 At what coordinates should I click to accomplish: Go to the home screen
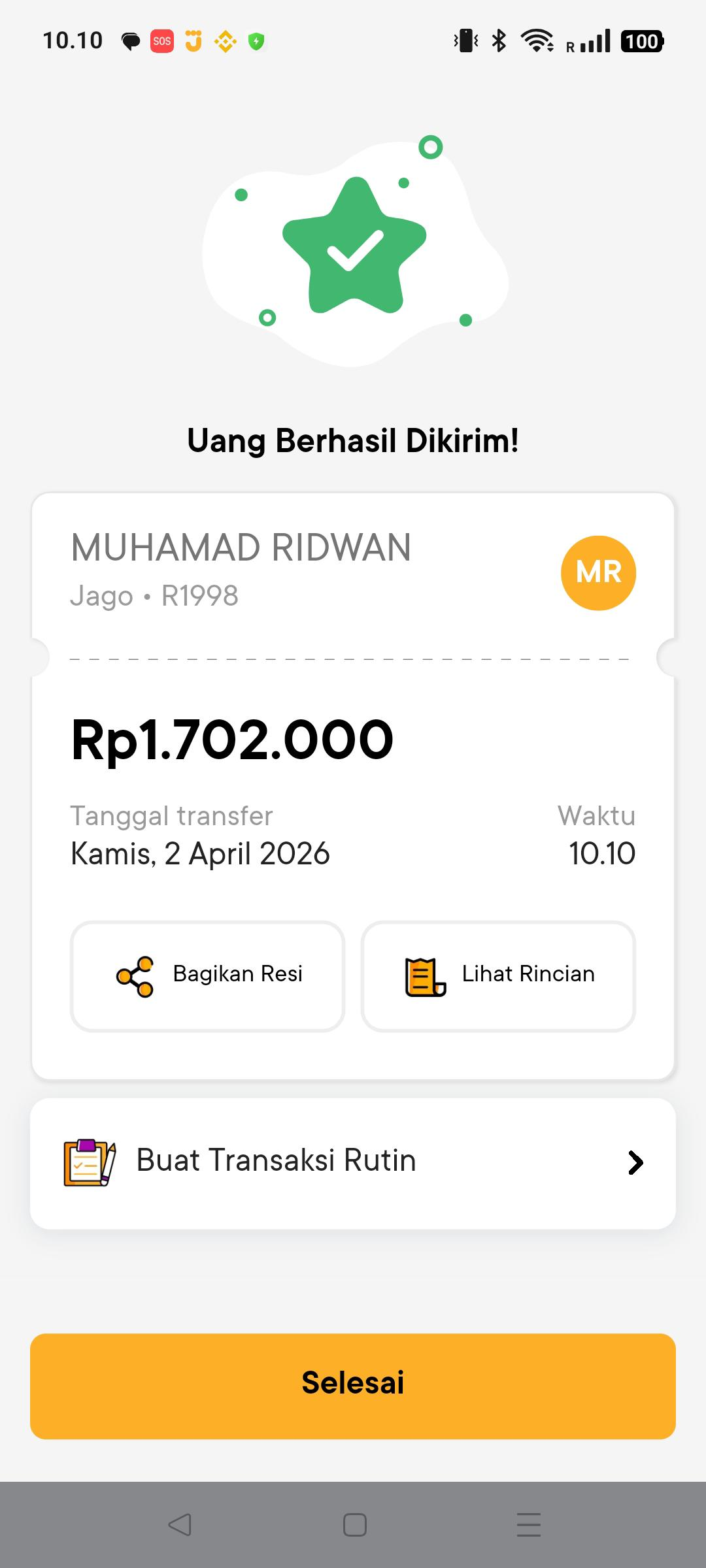click(x=354, y=1525)
